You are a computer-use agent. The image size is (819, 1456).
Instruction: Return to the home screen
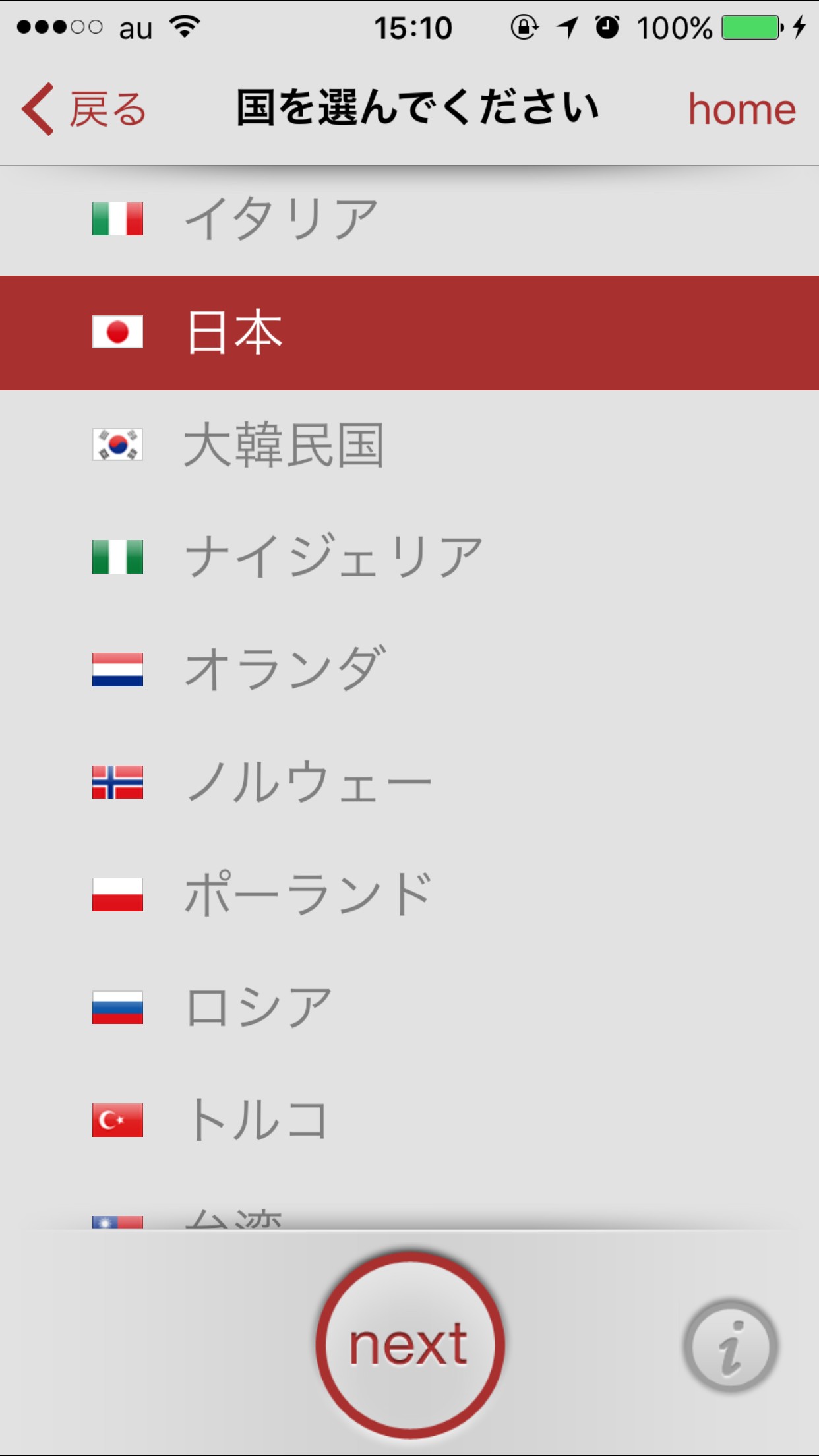(x=741, y=109)
